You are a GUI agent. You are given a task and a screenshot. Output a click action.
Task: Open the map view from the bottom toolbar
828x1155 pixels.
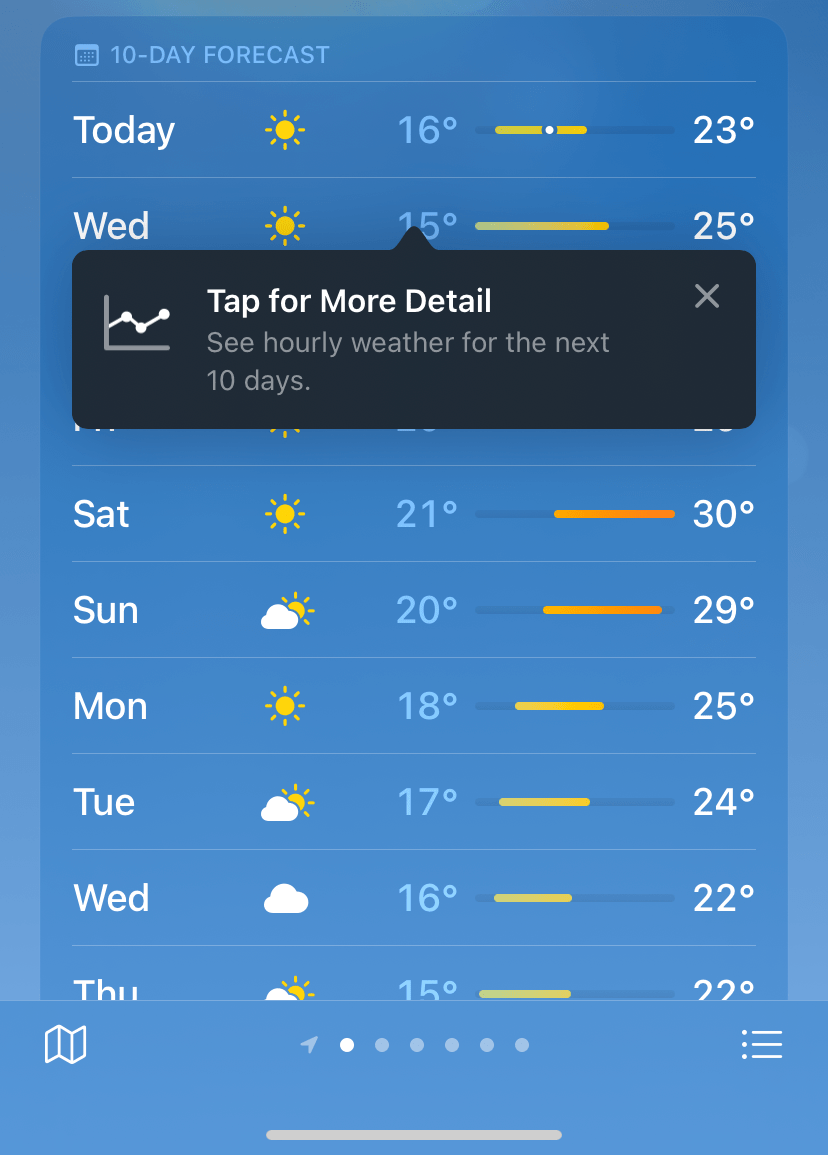coord(63,1044)
